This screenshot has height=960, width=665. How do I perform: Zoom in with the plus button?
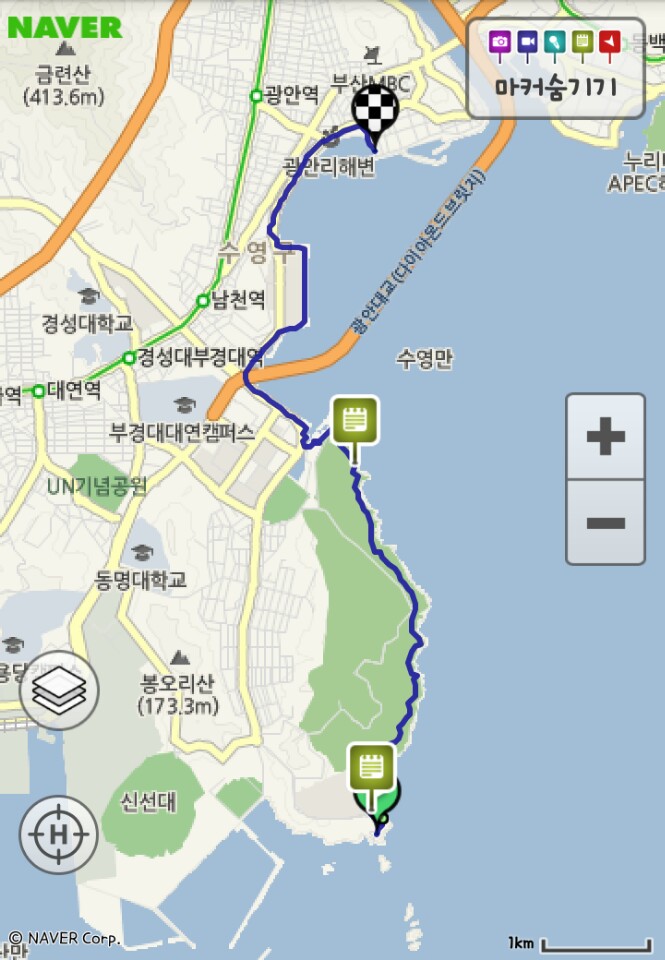pos(605,437)
